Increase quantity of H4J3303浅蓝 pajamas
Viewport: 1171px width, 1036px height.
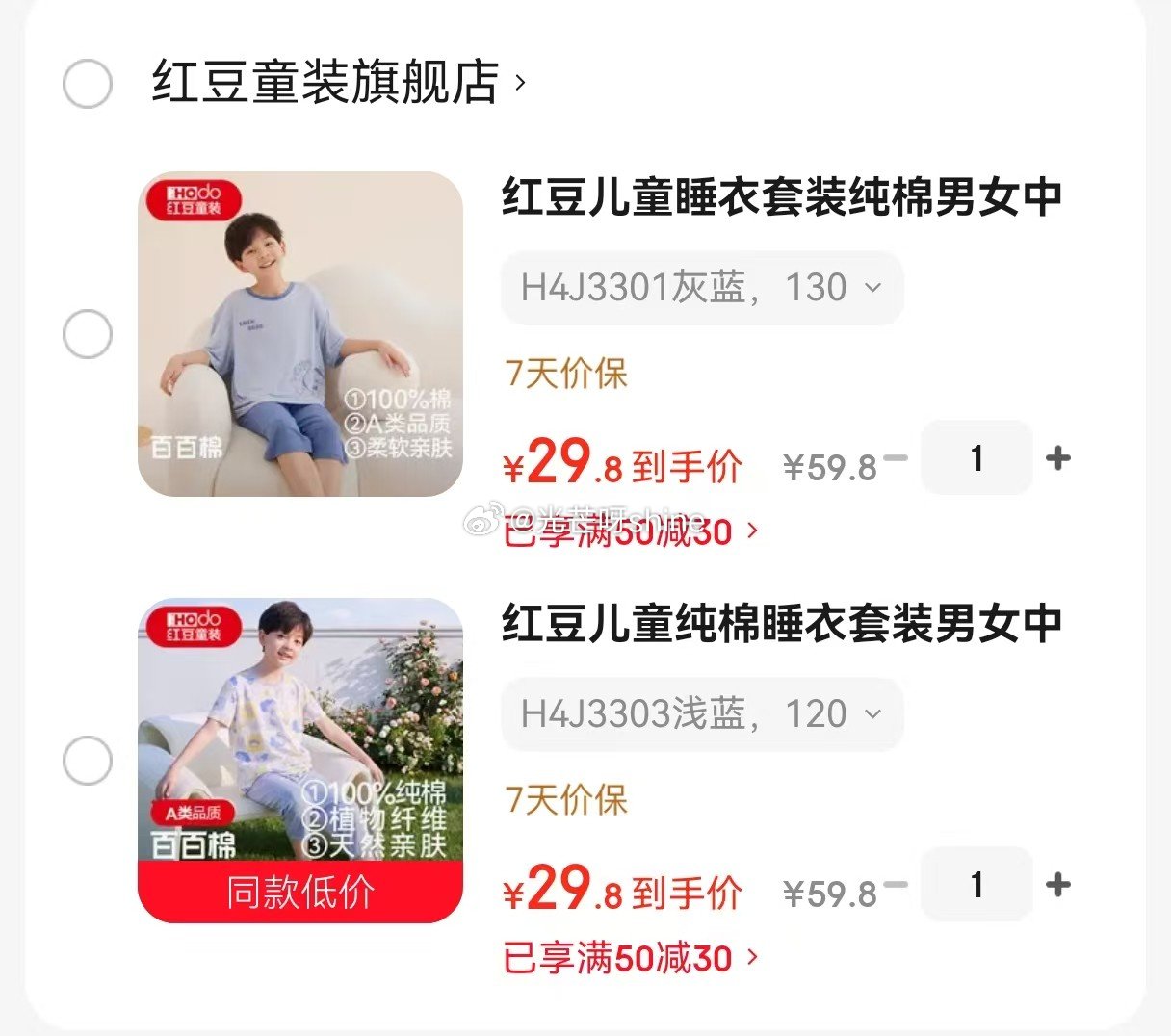[1058, 885]
